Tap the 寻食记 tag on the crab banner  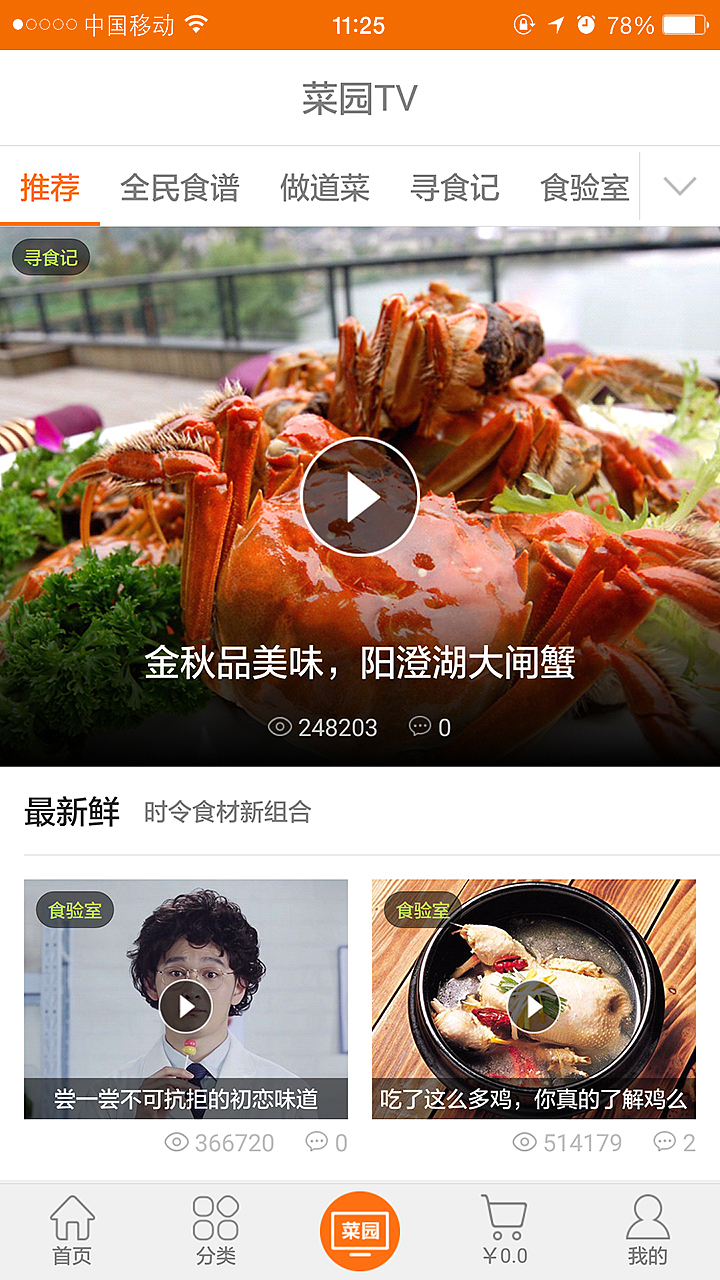[x=51, y=259]
